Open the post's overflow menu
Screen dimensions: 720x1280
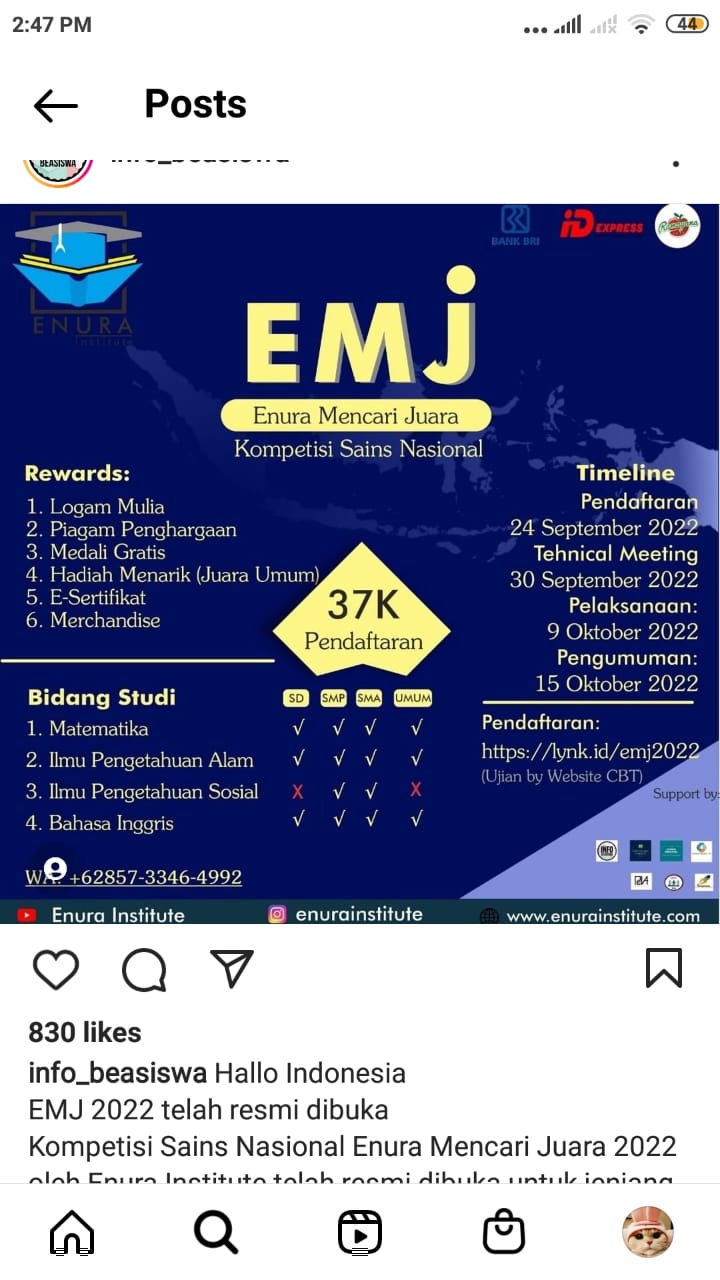point(676,164)
